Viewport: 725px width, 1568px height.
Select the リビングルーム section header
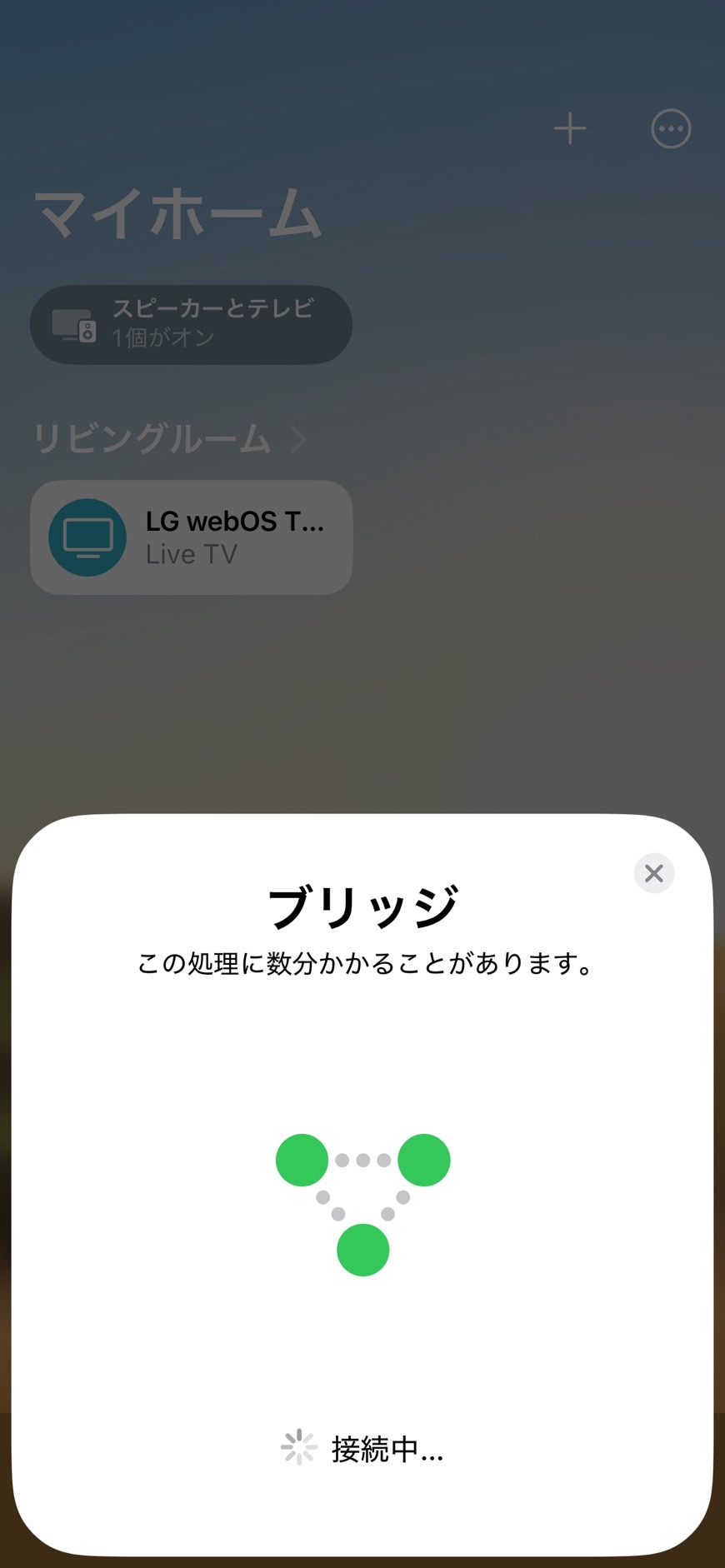click(x=152, y=439)
